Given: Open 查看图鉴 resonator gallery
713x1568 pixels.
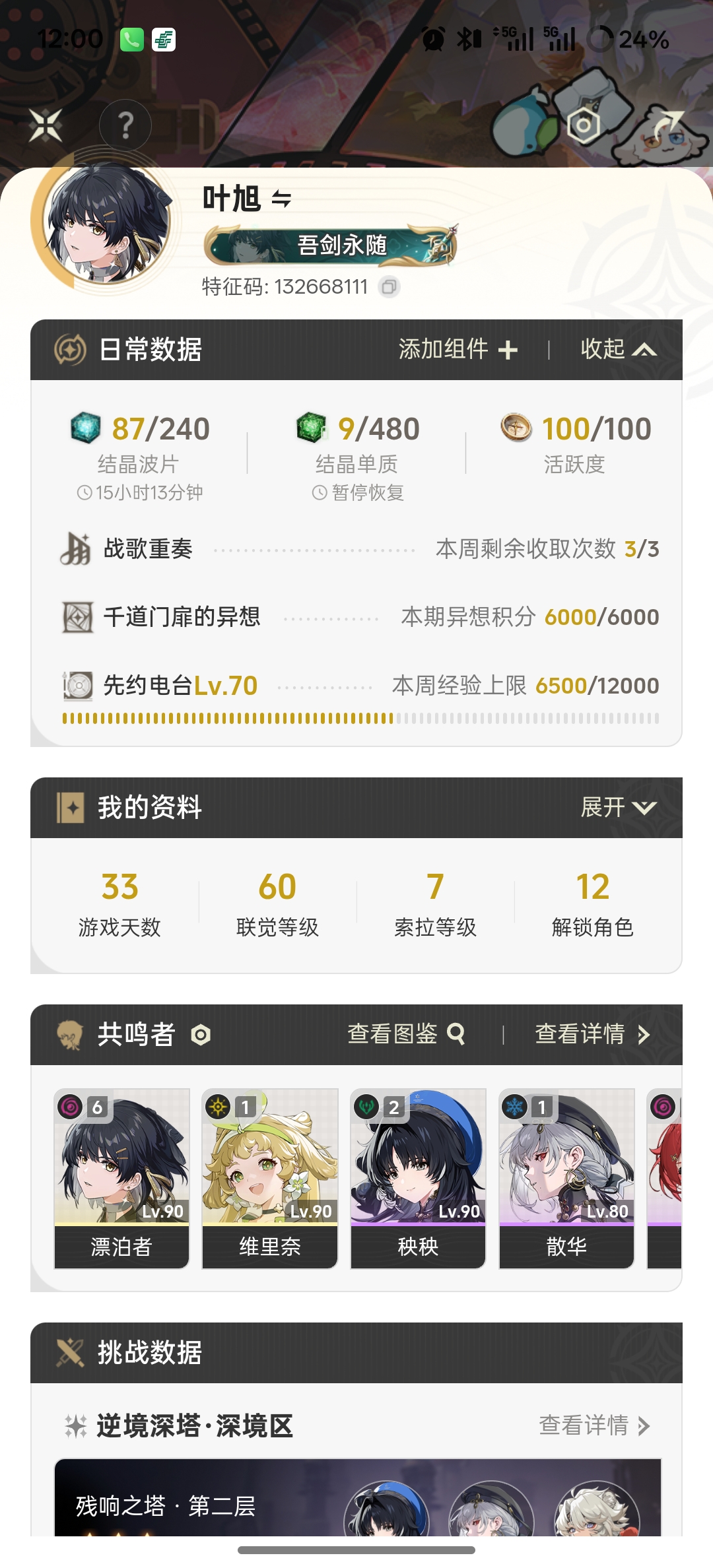Looking at the screenshot, I should click(x=406, y=1034).
